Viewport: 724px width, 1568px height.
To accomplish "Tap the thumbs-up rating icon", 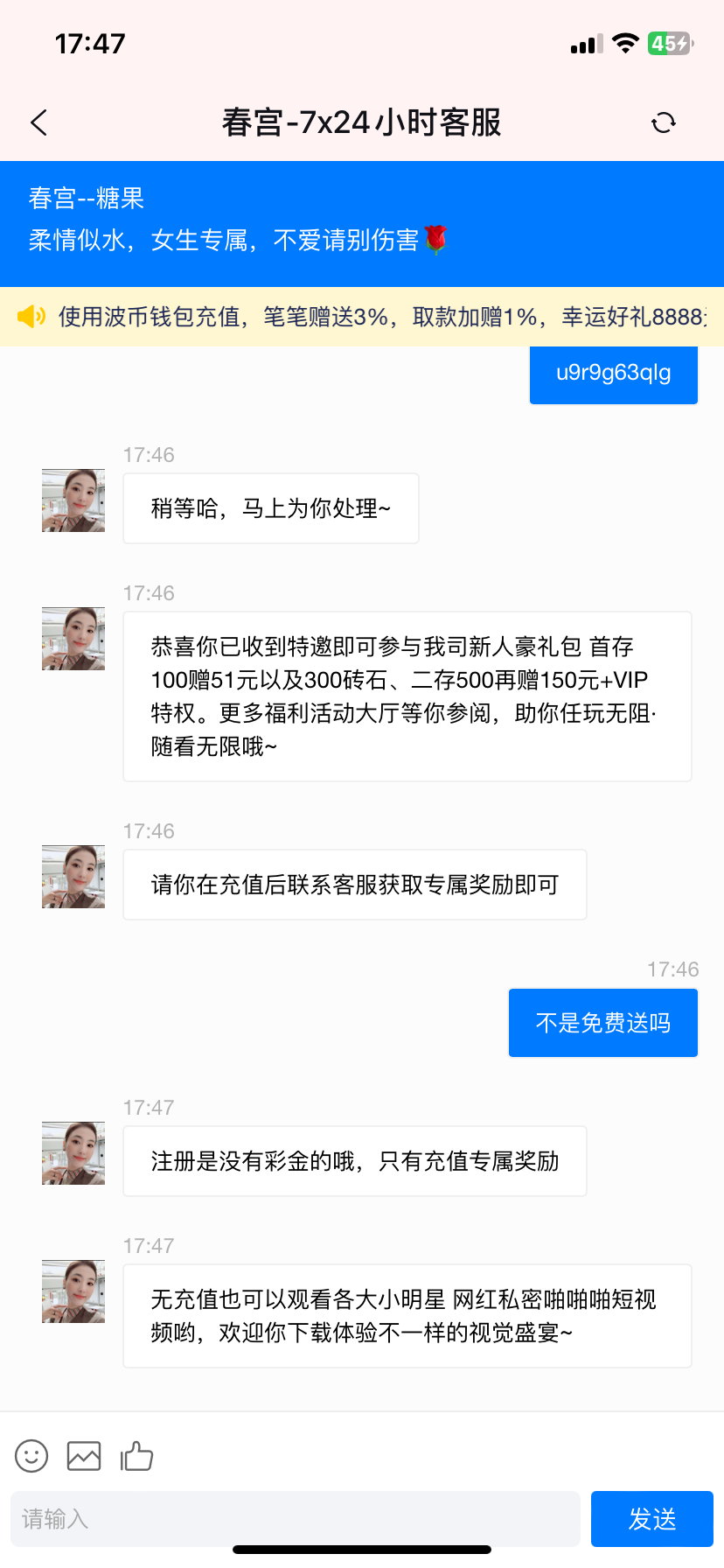I will click(x=136, y=1456).
